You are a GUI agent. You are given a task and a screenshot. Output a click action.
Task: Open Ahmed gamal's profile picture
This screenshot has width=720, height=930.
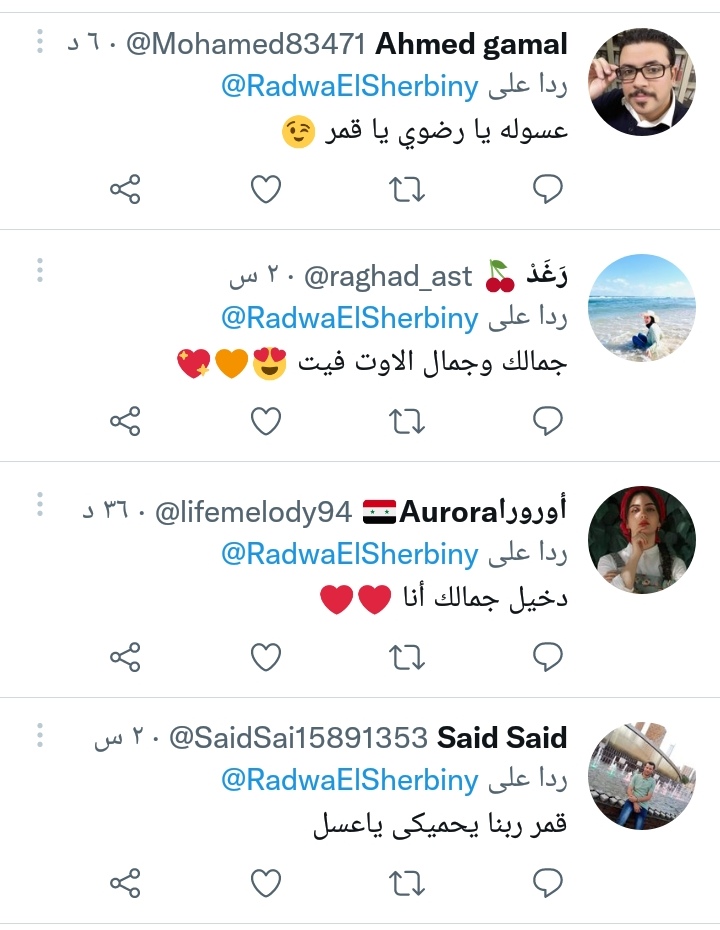tap(642, 82)
